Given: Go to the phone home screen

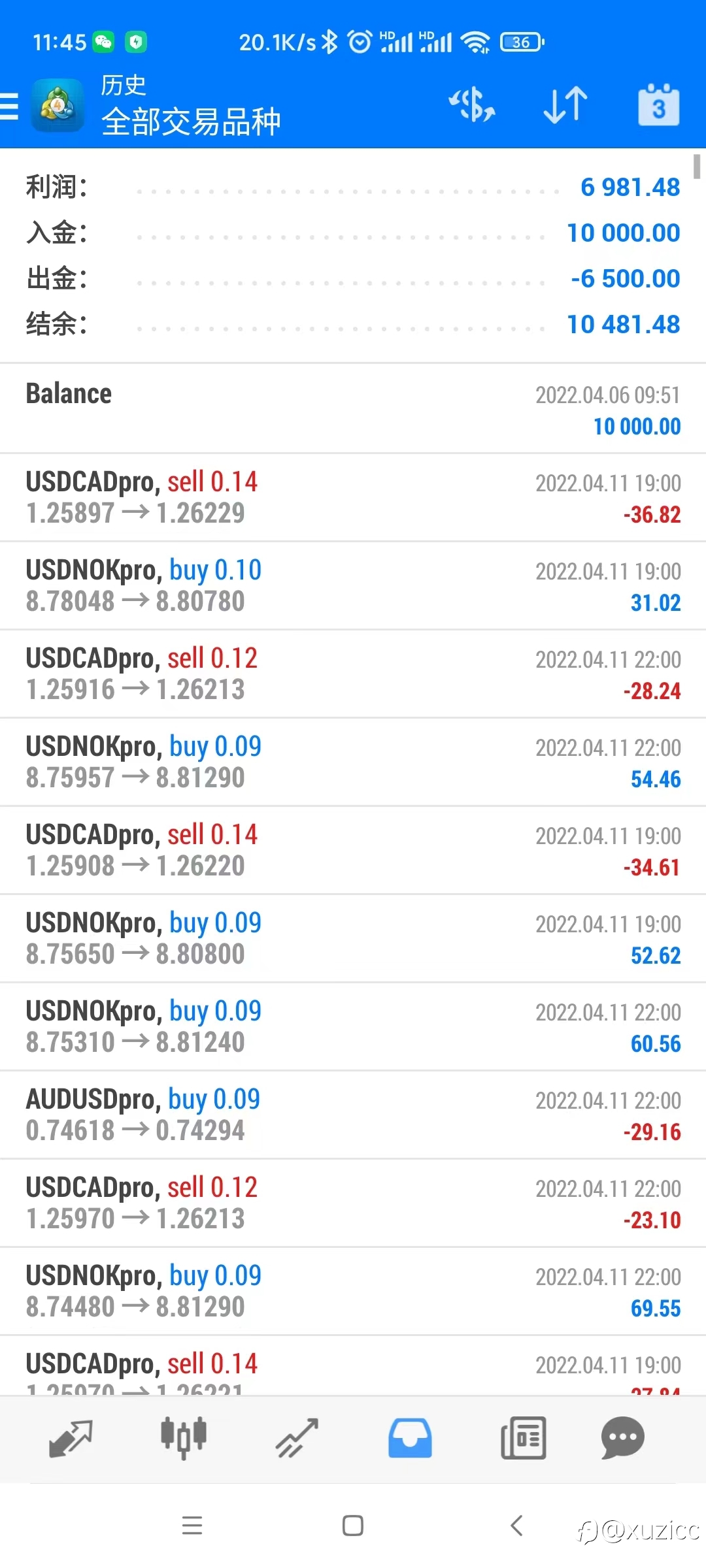Looking at the screenshot, I should (x=353, y=1526).
